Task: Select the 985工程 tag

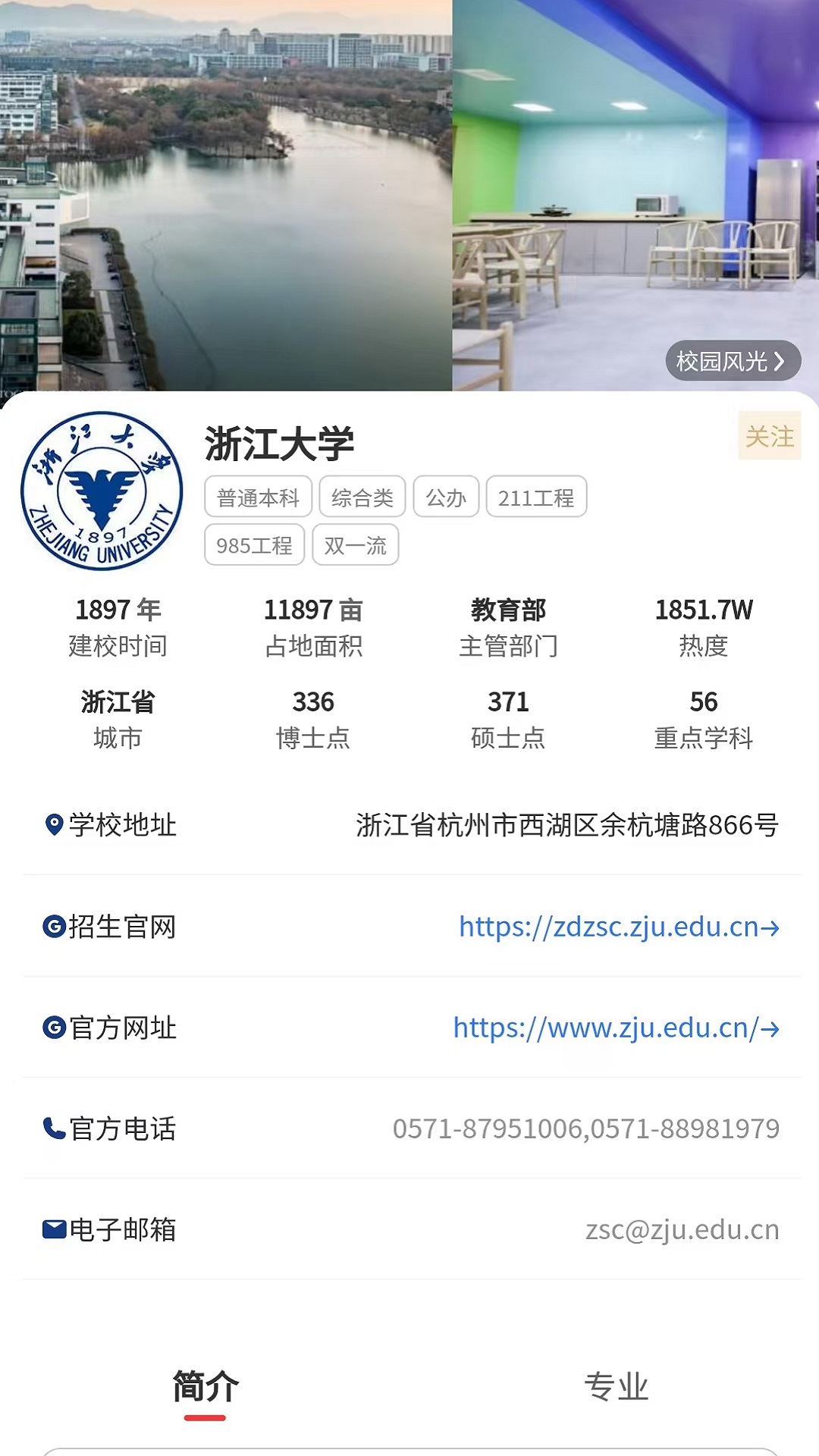Action: (x=254, y=544)
